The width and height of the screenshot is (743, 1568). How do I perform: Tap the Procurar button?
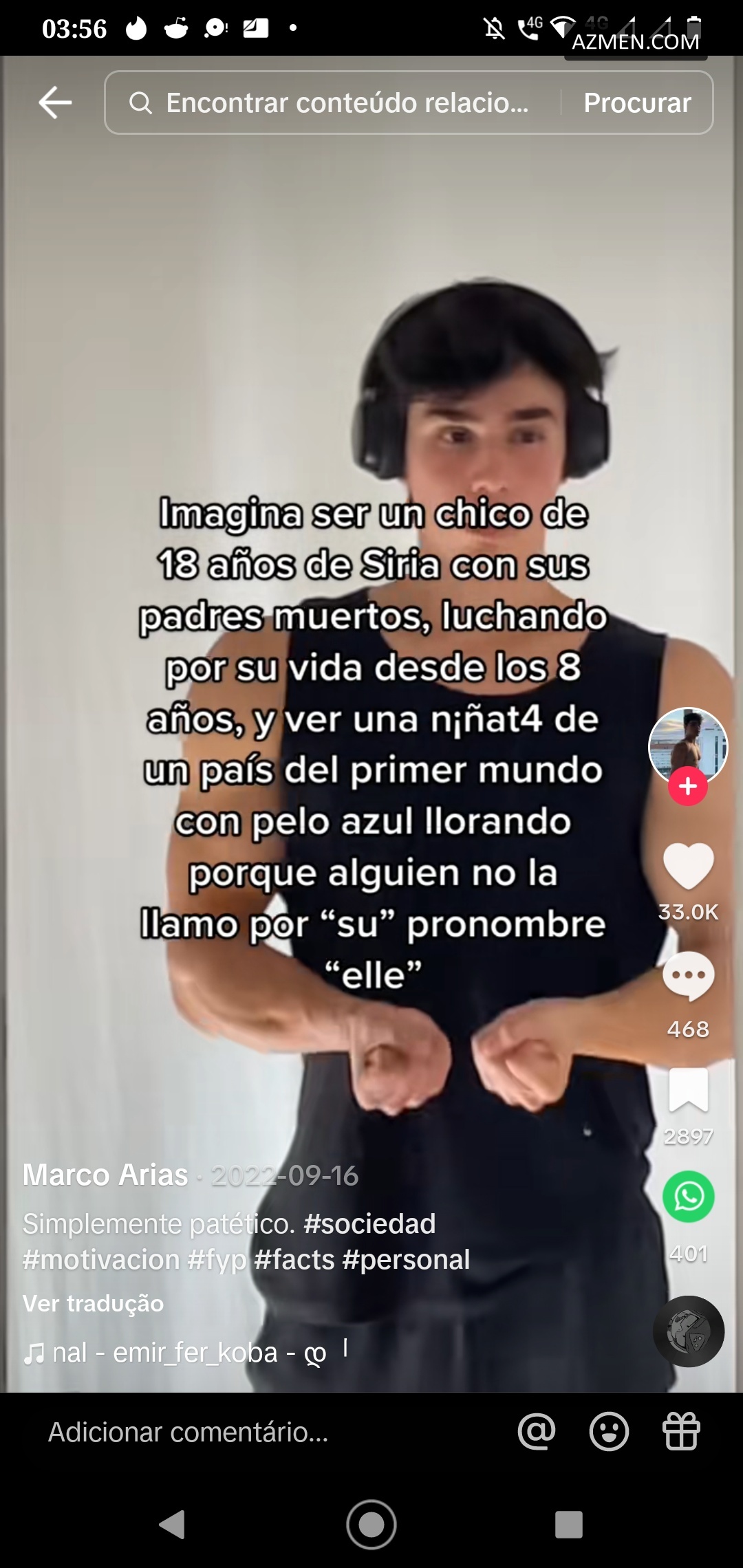(637, 103)
